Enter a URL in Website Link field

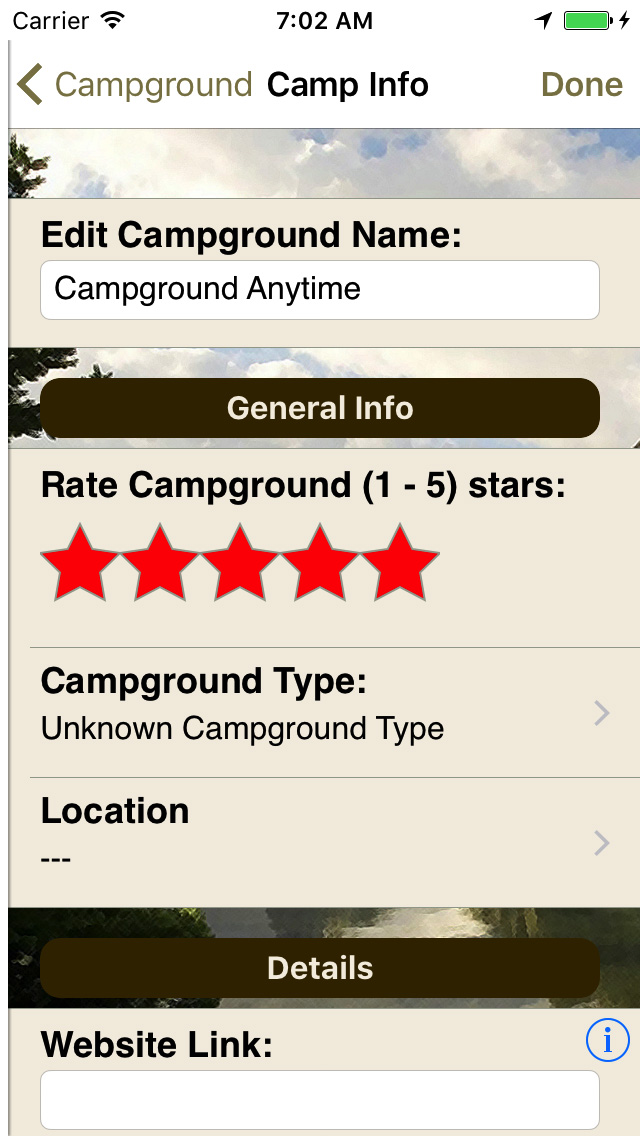click(320, 1100)
